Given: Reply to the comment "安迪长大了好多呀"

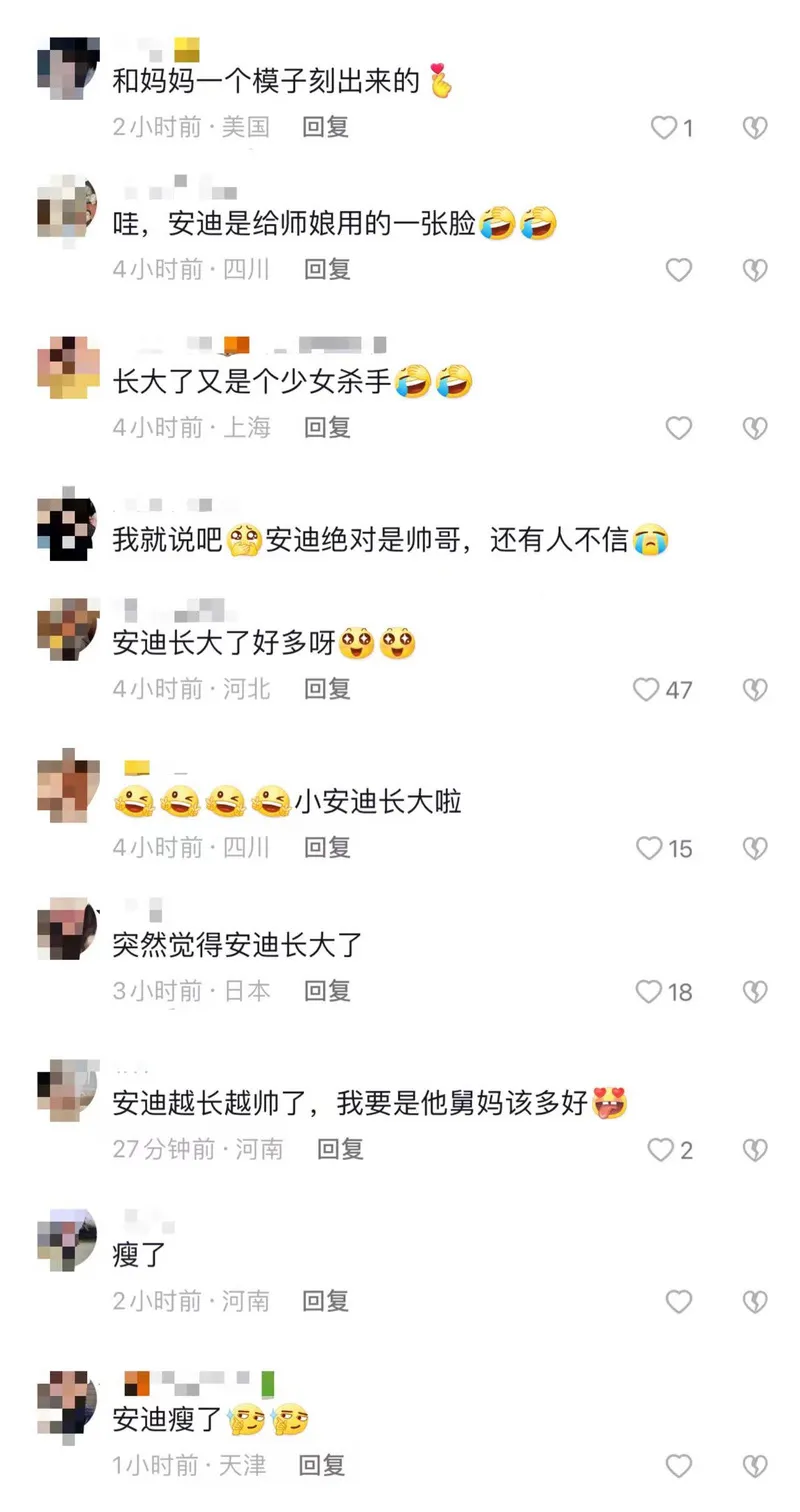Looking at the screenshot, I should point(327,689).
